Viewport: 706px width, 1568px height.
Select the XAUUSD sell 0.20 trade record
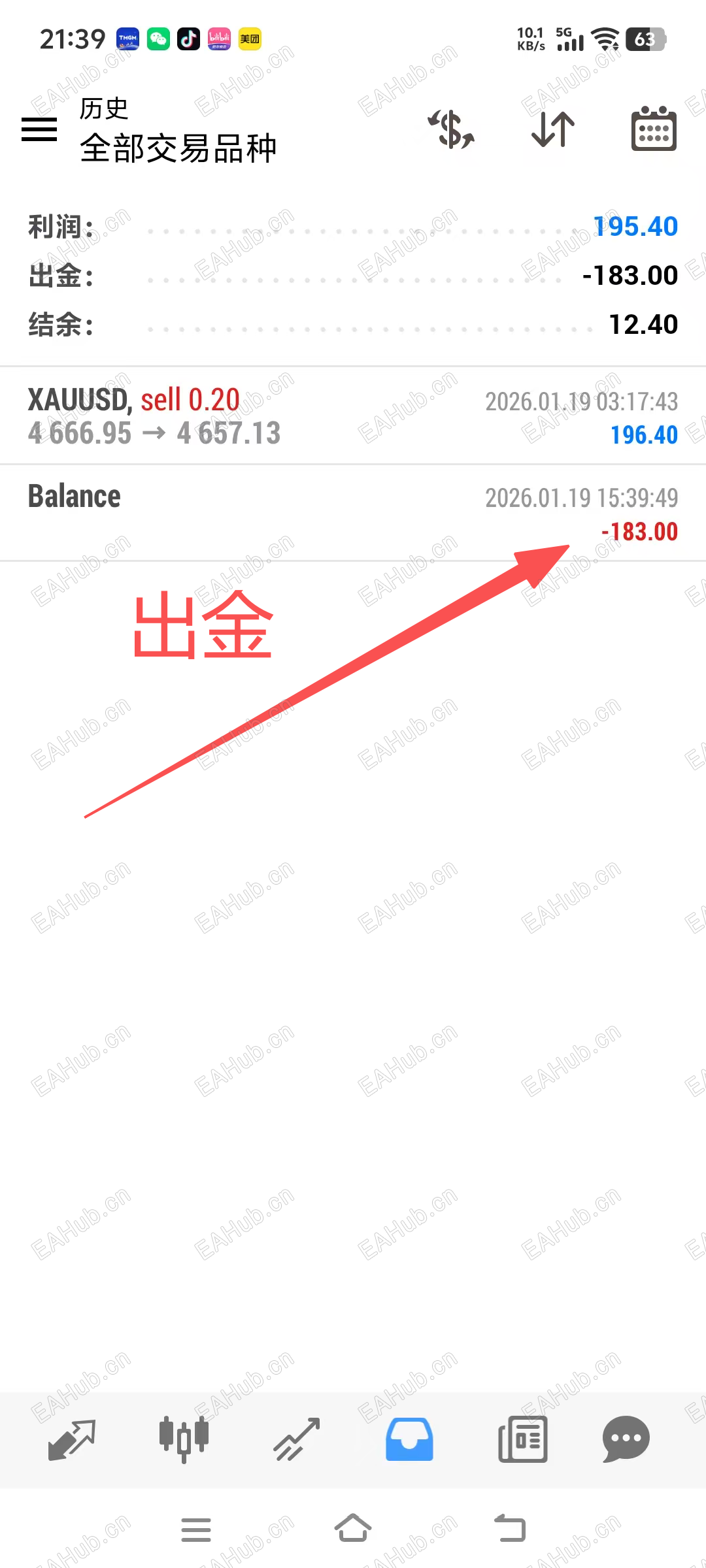pos(353,415)
